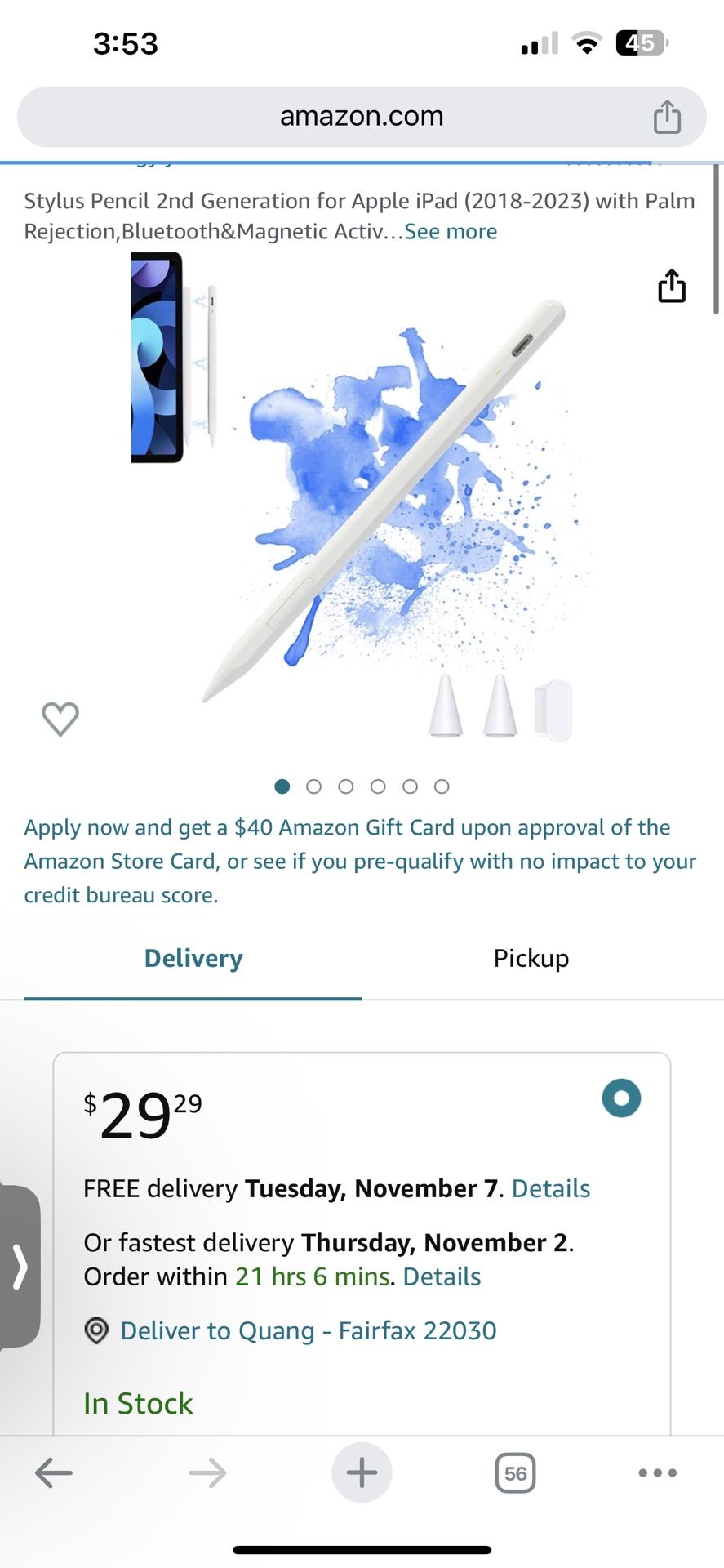The image size is (724, 1568).
Task: Select the Delivery tab
Action: (x=193, y=958)
